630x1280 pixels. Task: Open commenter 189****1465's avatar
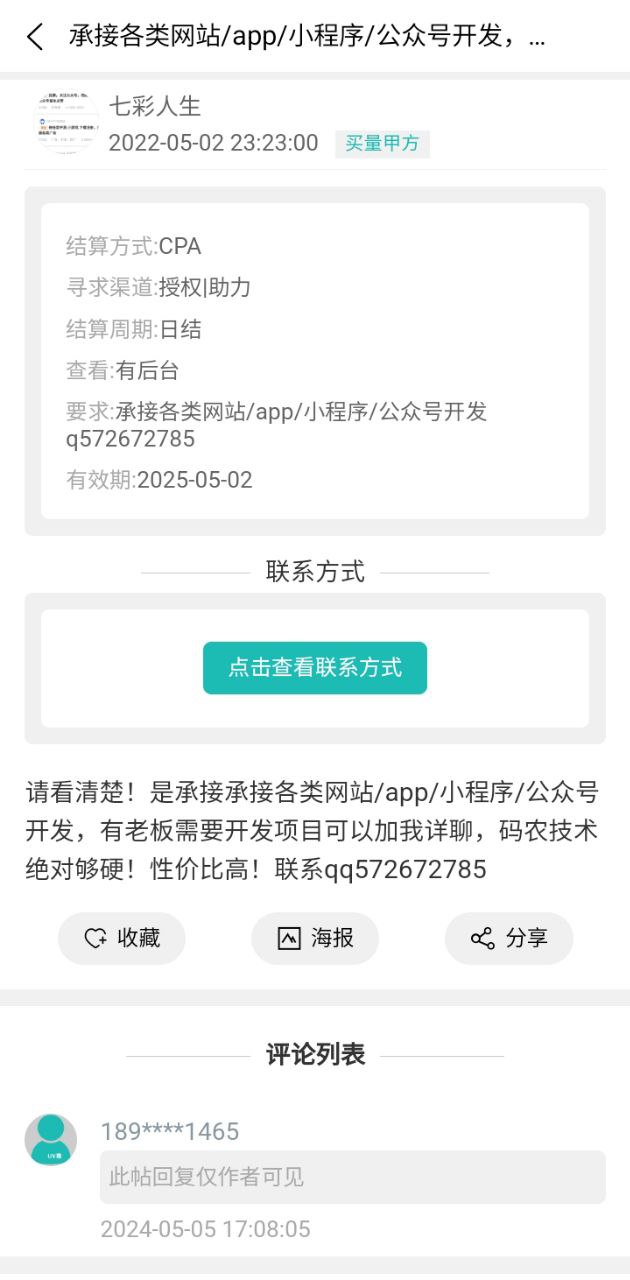pyautogui.click(x=51, y=1139)
